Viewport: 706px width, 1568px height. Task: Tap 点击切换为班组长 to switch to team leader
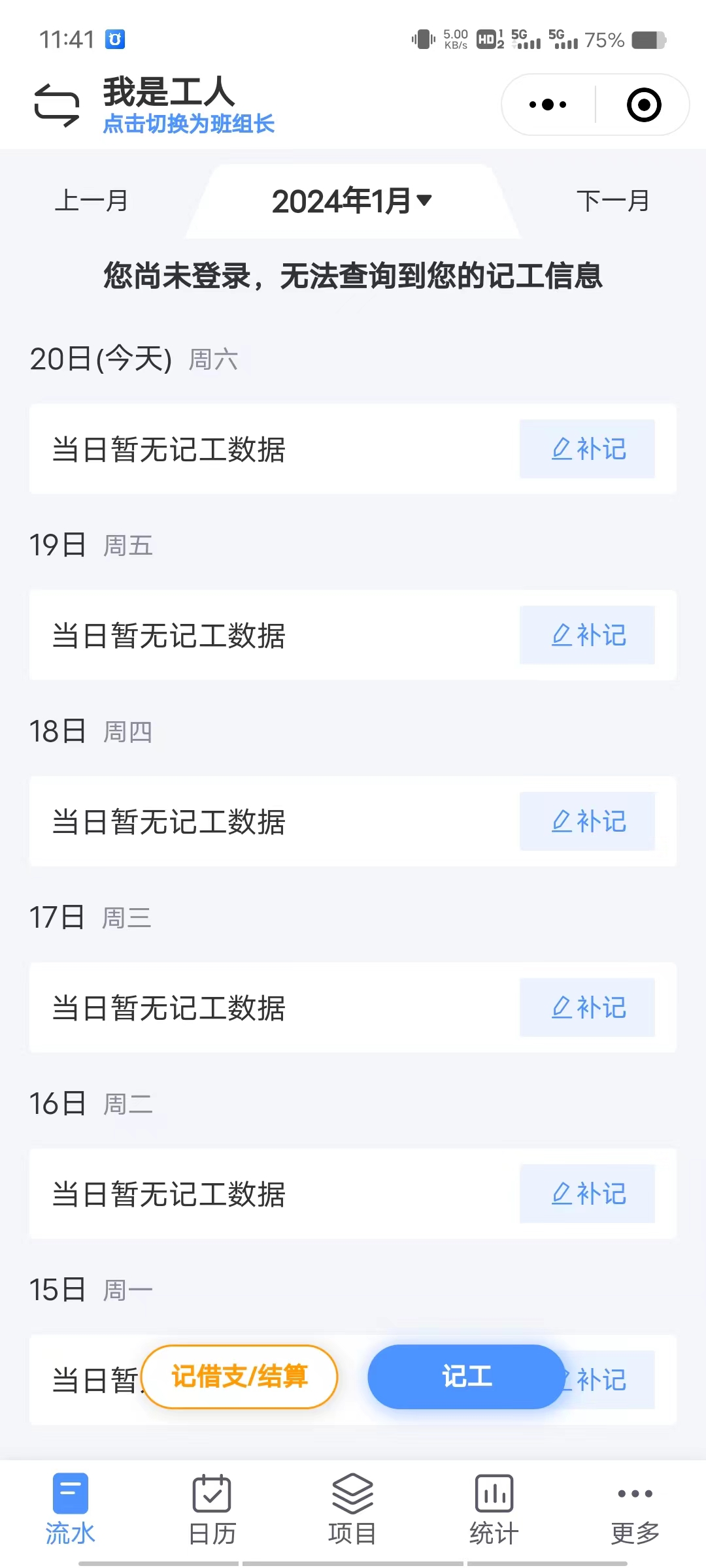click(x=189, y=123)
